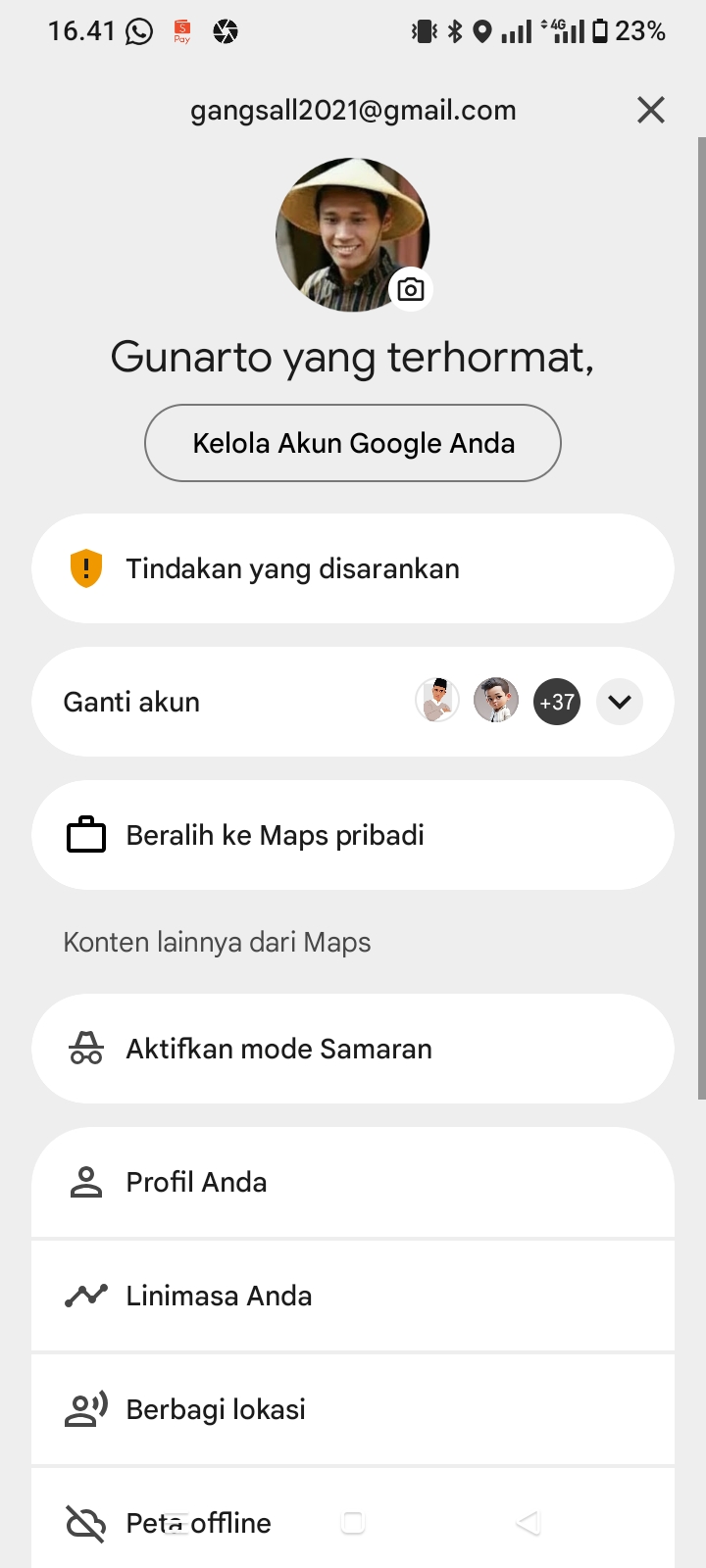This screenshot has height=1568, width=706.
Task: Open Tindakan yang disarankan
Action: (x=353, y=568)
